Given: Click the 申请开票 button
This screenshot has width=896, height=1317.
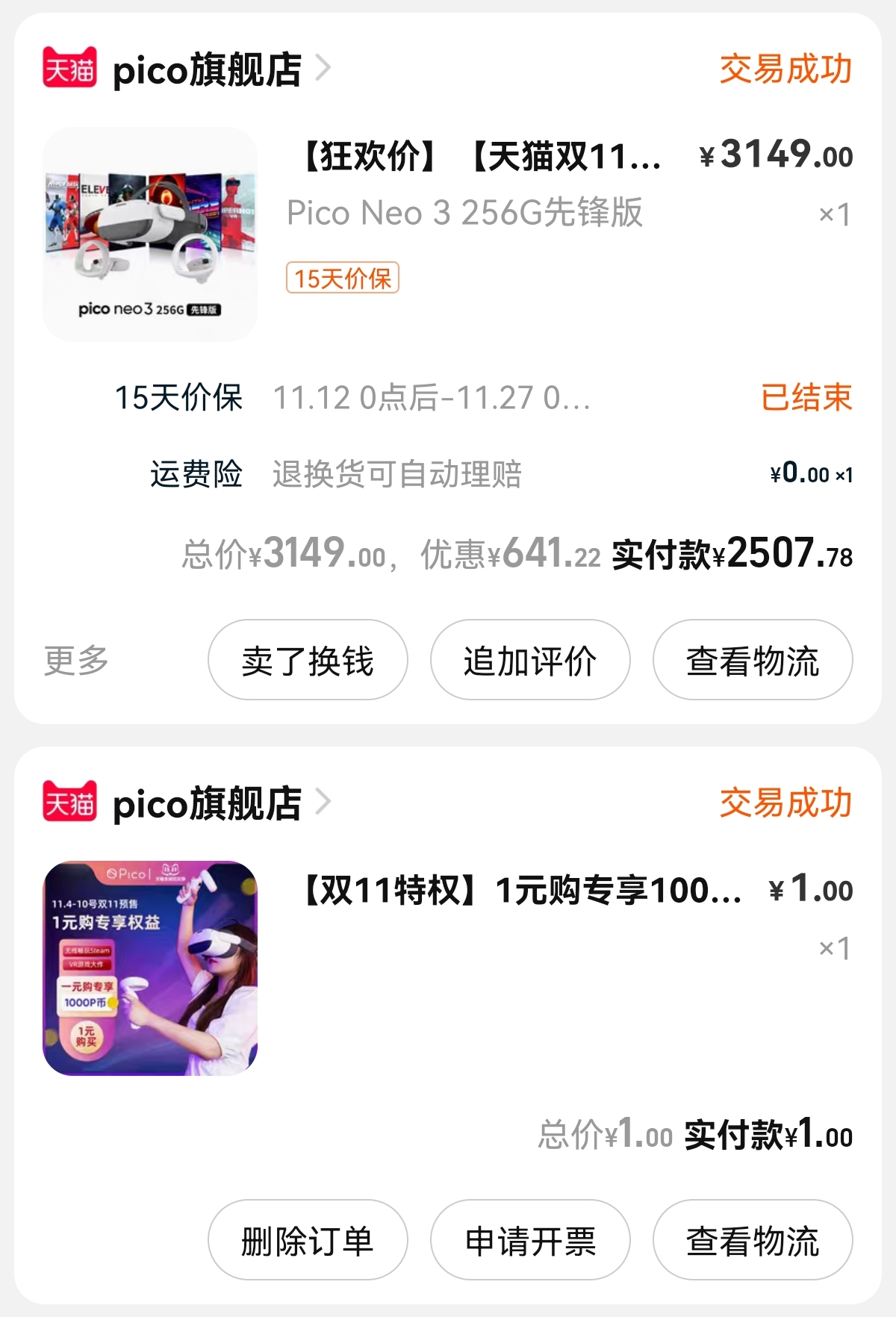Looking at the screenshot, I should [529, 1240].
